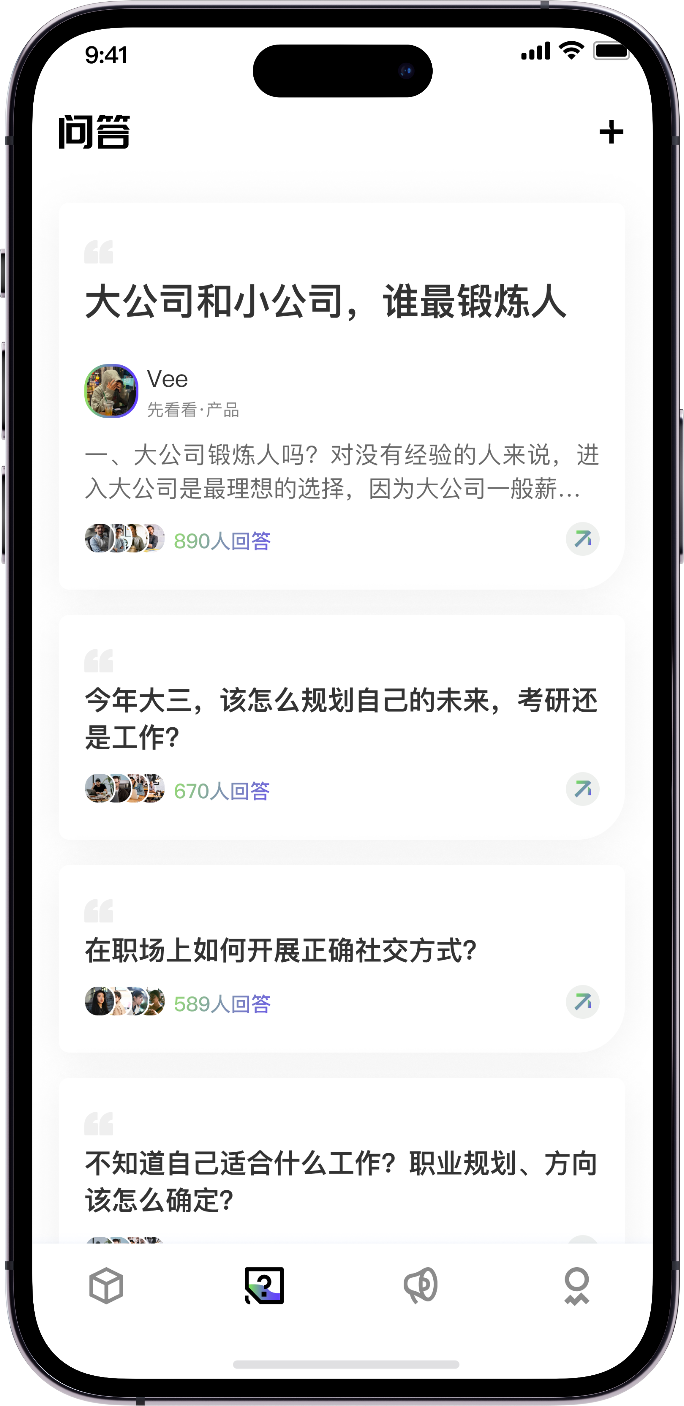Go to the profile badge tab
Screen dimensions: 684x1406
coord(576,1286)
